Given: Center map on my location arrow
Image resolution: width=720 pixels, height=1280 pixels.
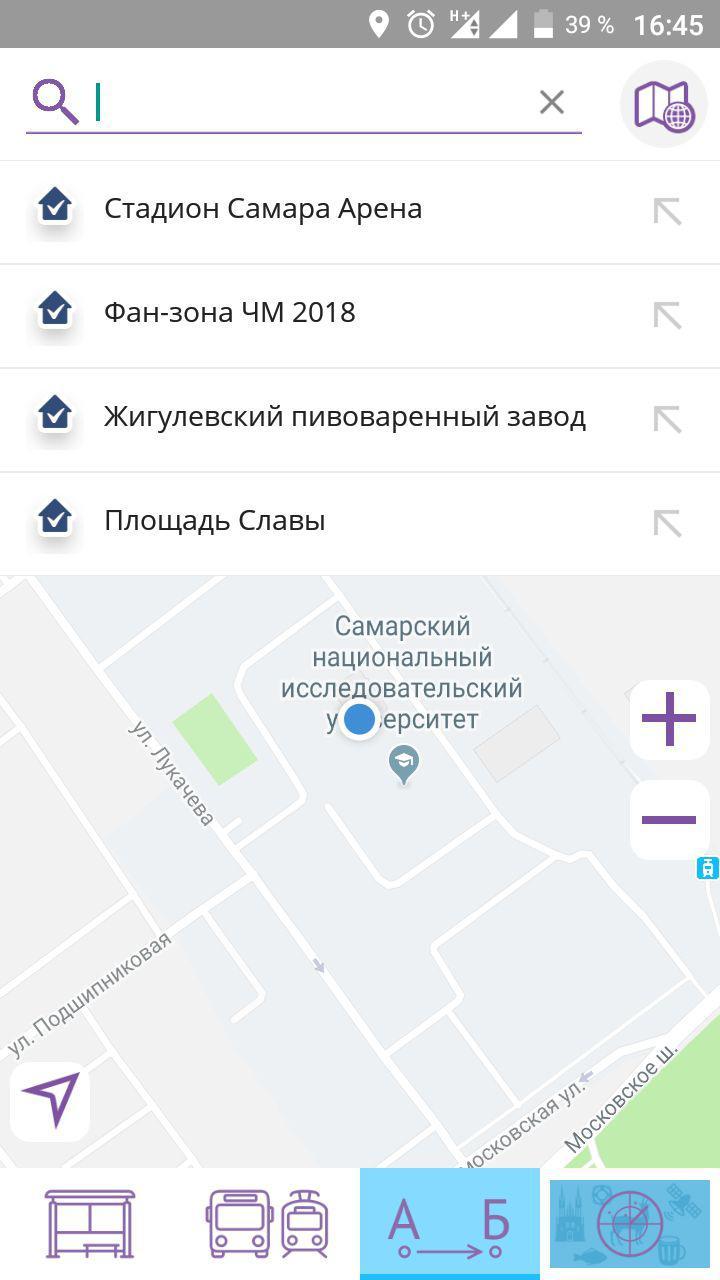Looking at the screenshot, I should (50, 1101).
